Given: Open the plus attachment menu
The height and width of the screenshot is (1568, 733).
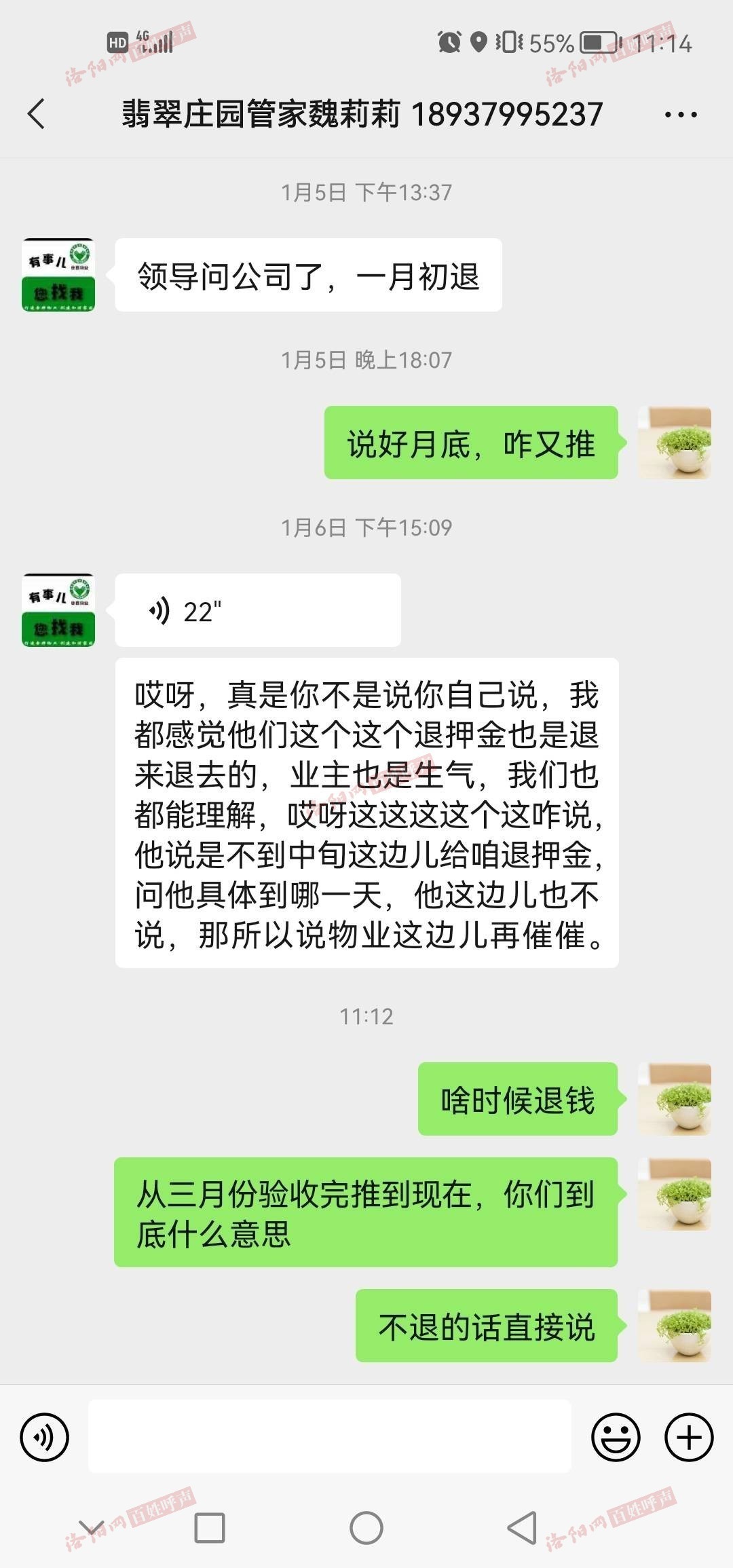Looking at the screenshot, I should [688, 1437].
